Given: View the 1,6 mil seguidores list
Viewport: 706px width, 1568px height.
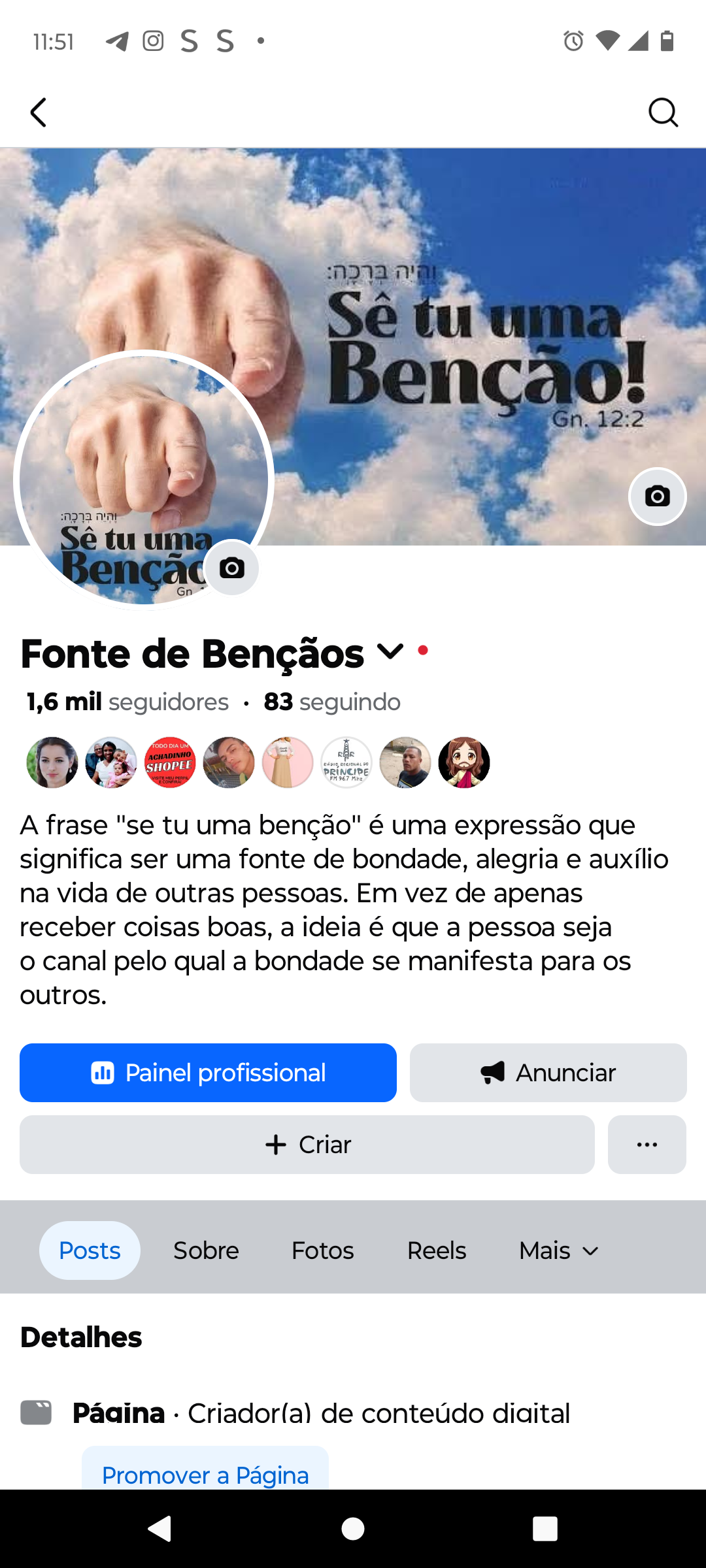Looking at the screenshot, I should pos(128,702).
